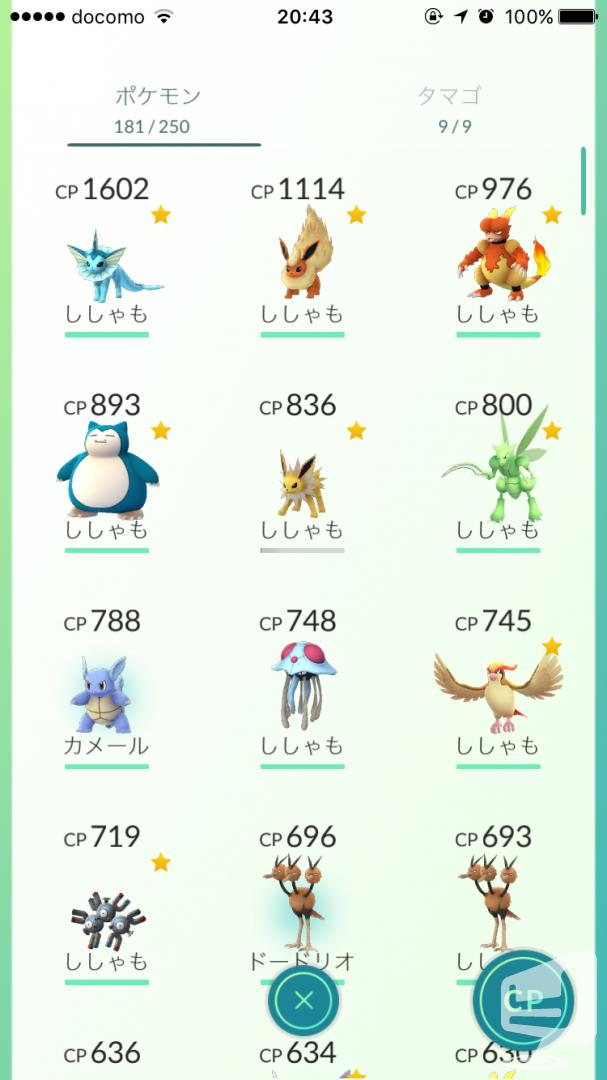Open カメール with CP 788
607x1080 pixels.
pyautogui.click(x=107, y=687)
